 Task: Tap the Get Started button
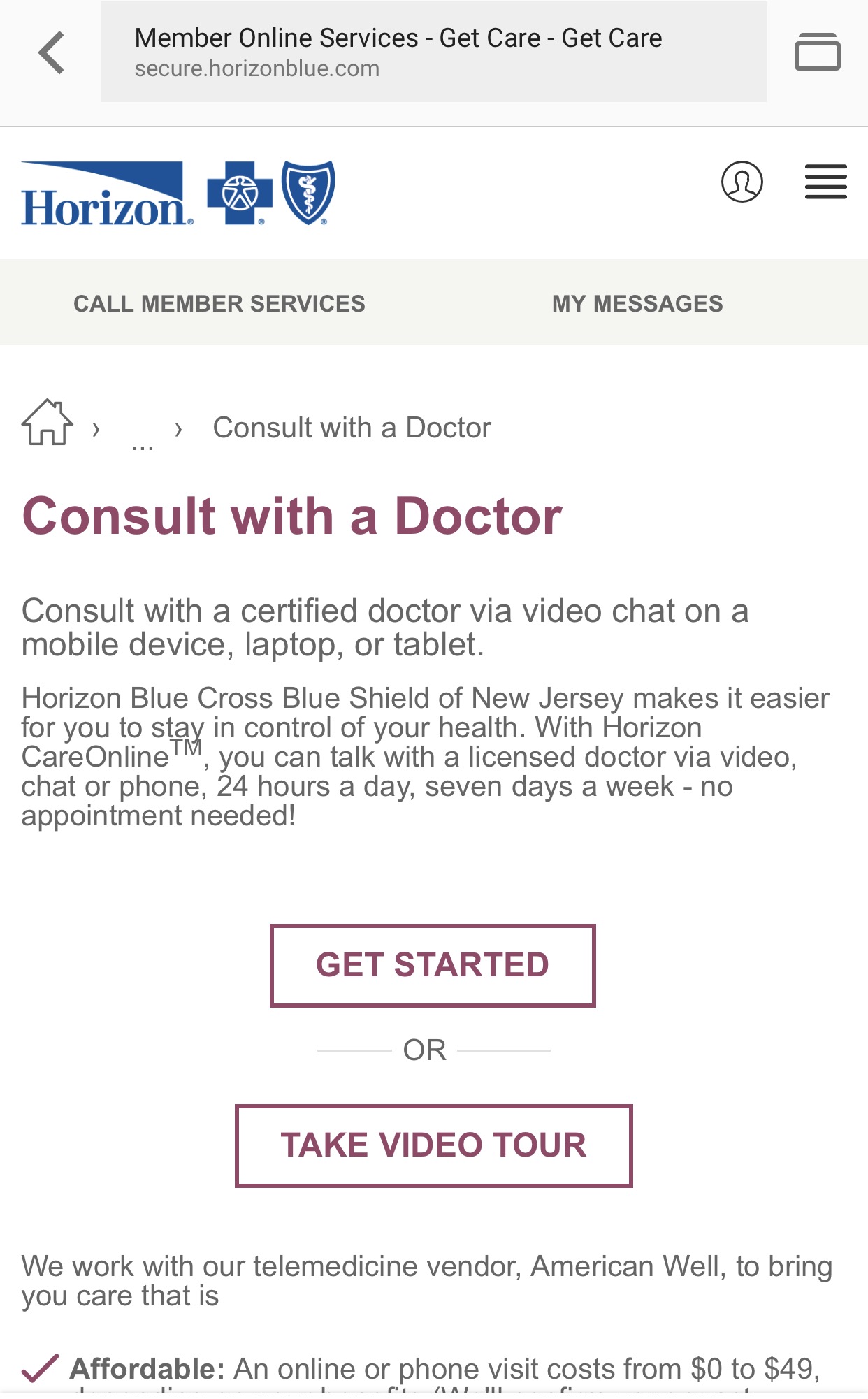[x=433, y=966]
